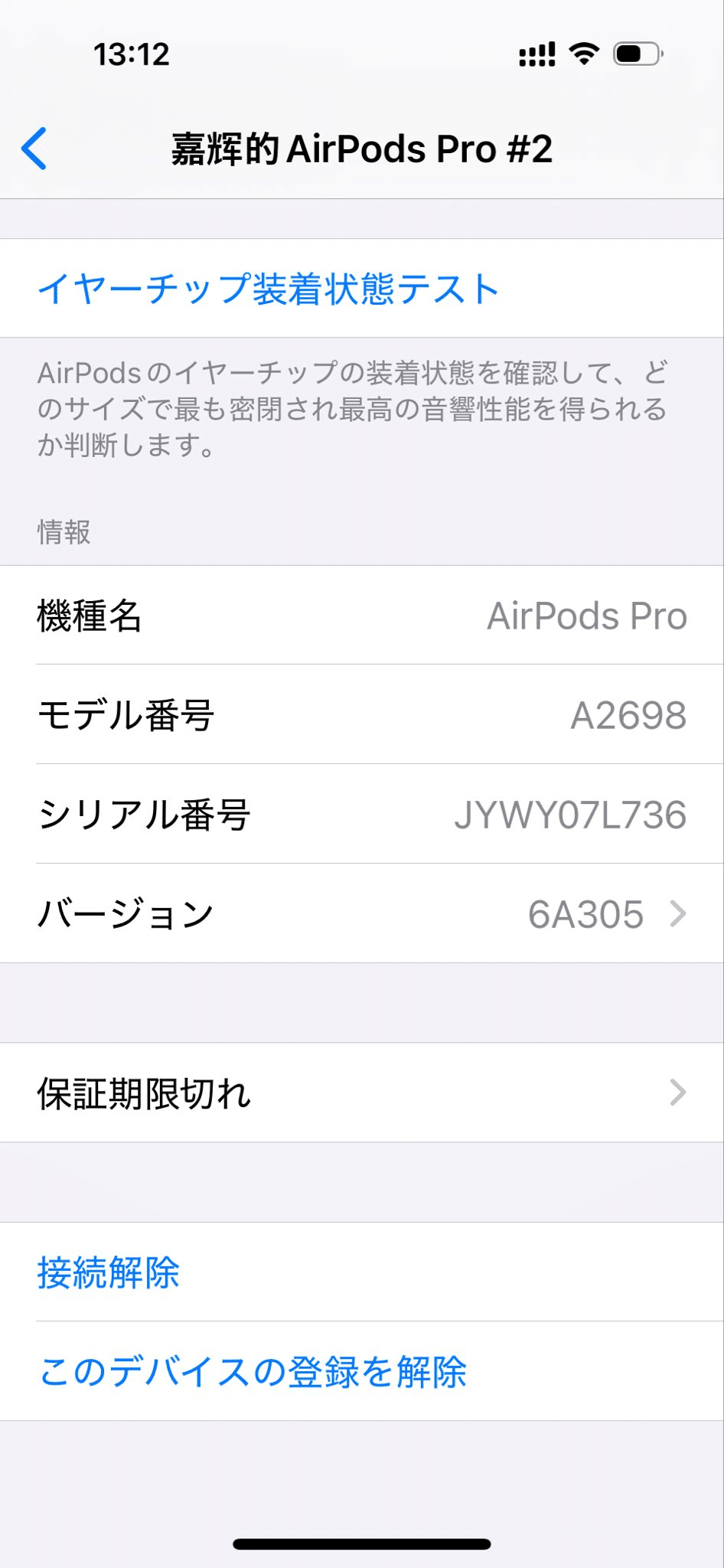Tap 接続解除 to disconnect the AirPods

click(108, 1273)
